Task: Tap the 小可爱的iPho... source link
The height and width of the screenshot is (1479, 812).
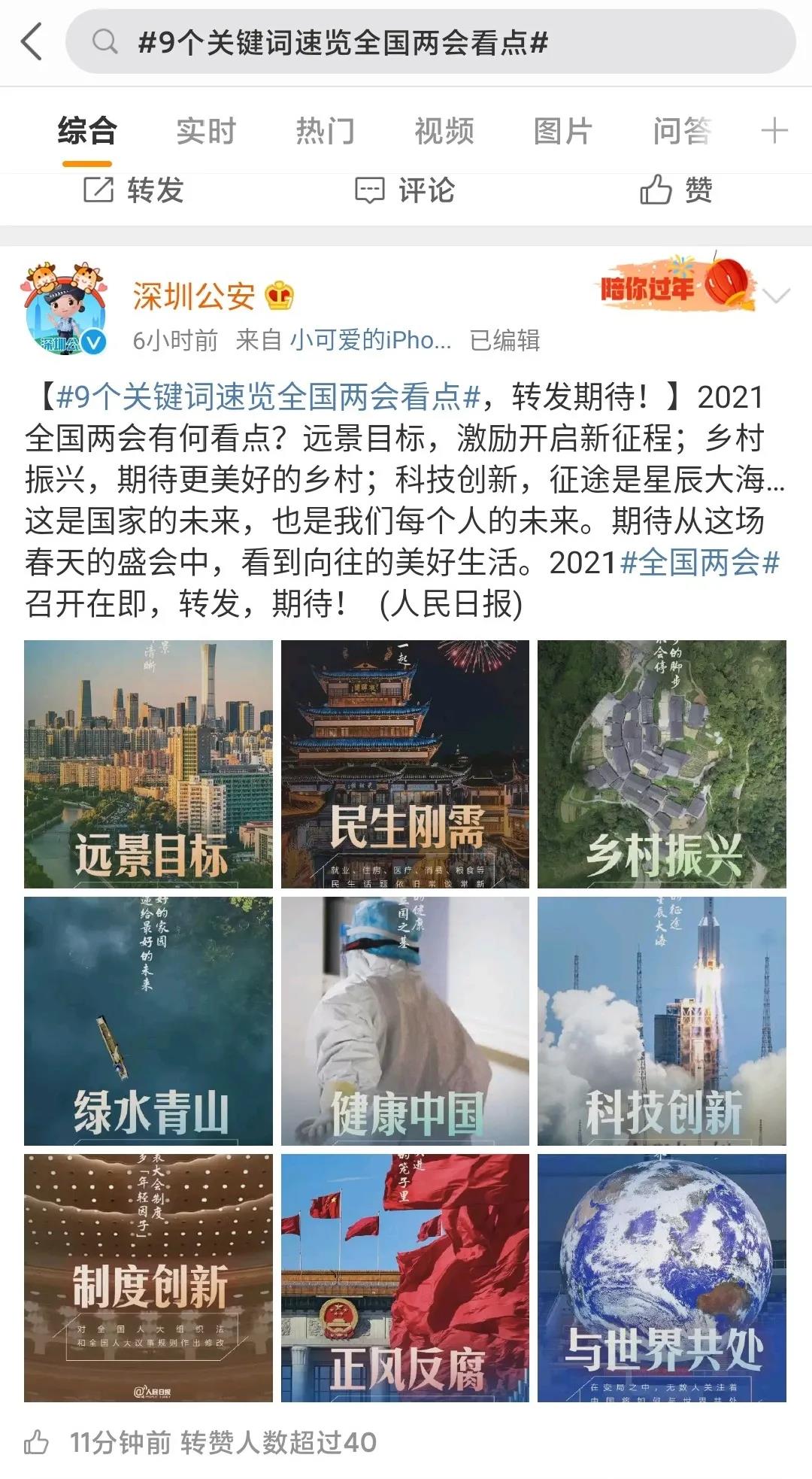Action: point(371,340)
